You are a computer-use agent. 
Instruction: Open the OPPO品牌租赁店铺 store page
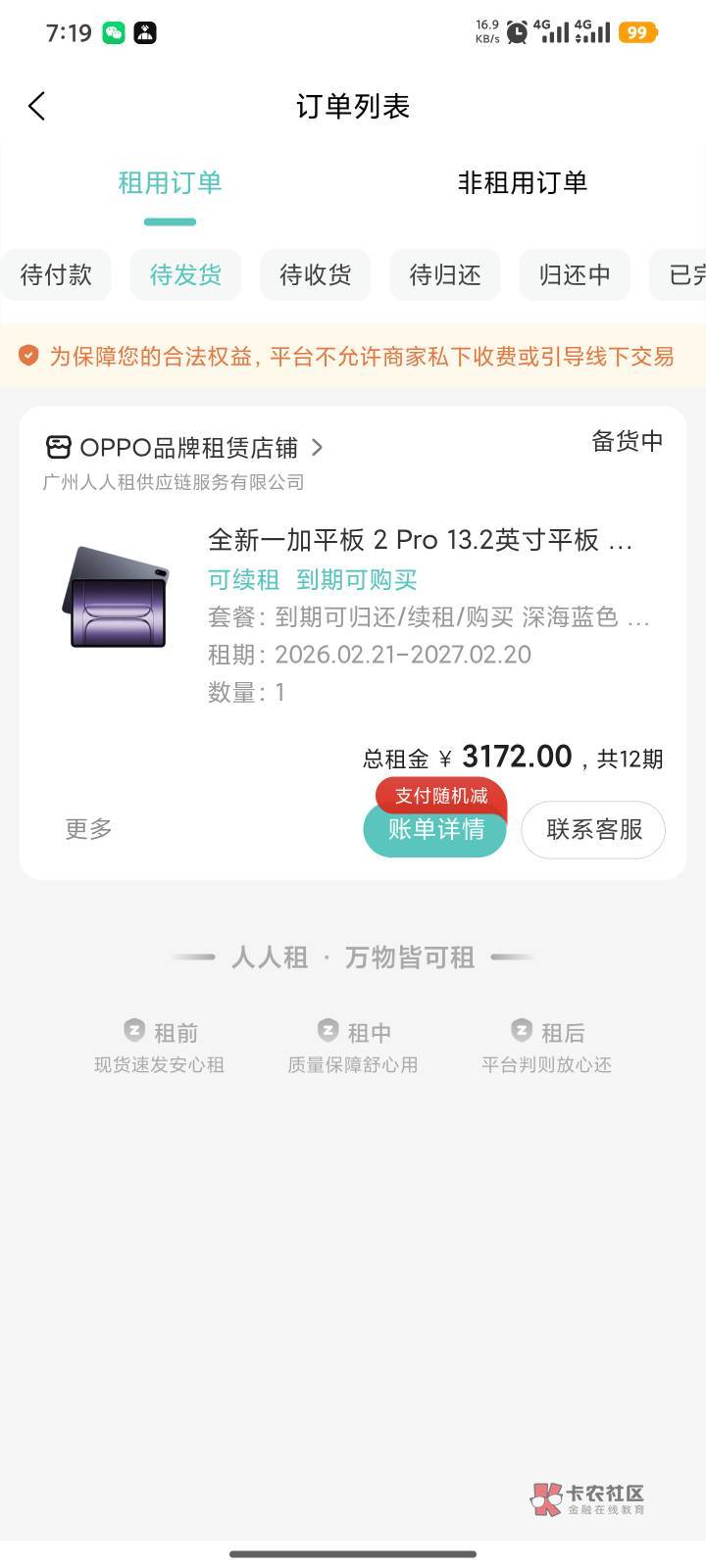point(184,448)
